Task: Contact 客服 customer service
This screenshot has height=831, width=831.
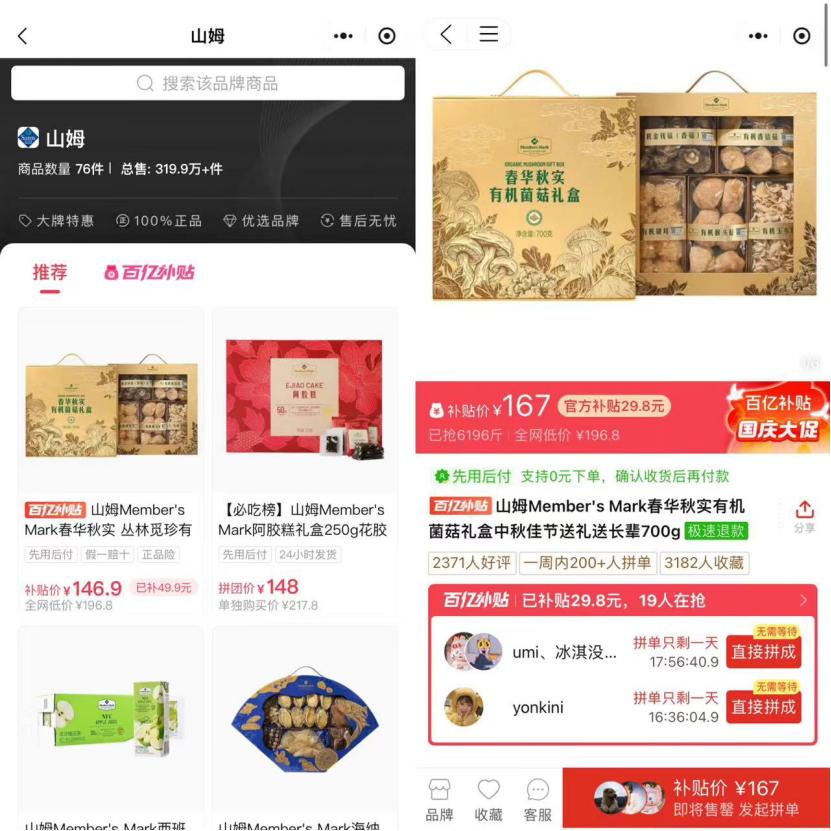Action: [538, 800]
